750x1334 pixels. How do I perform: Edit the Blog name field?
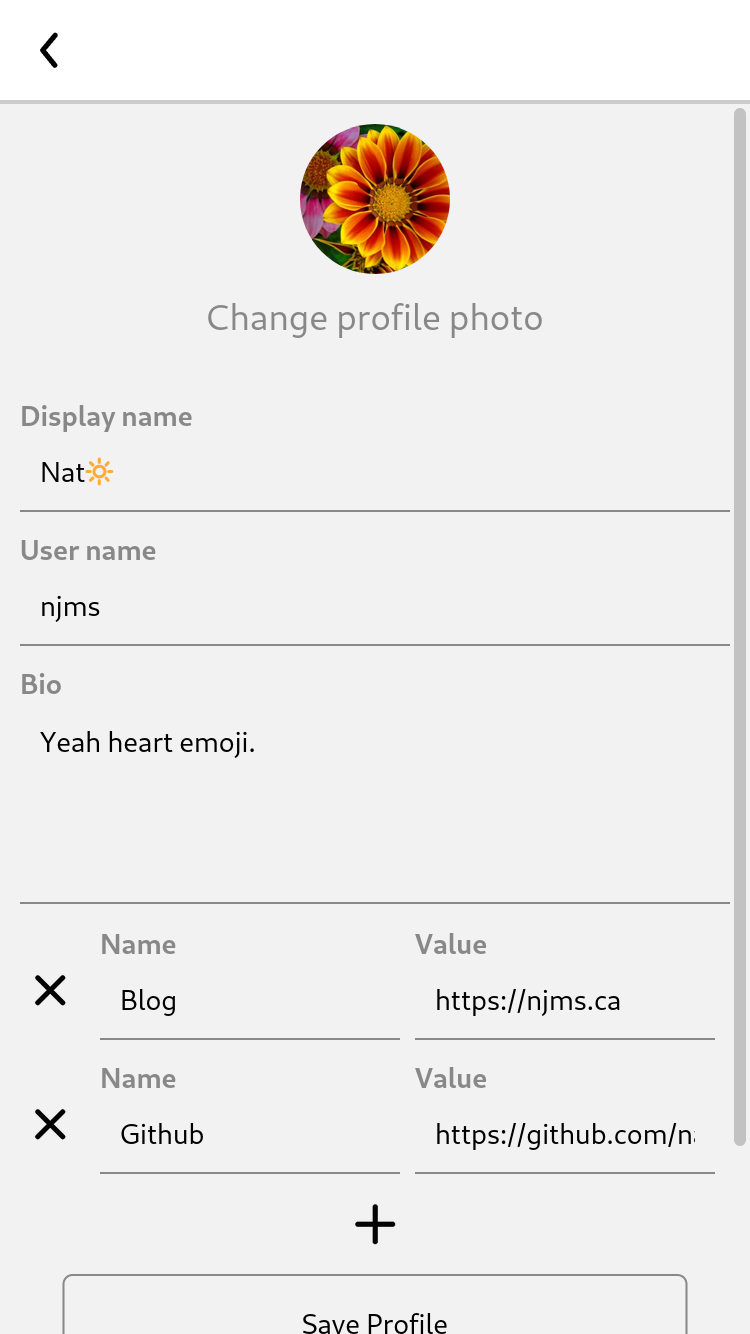tap(250, 1001)
